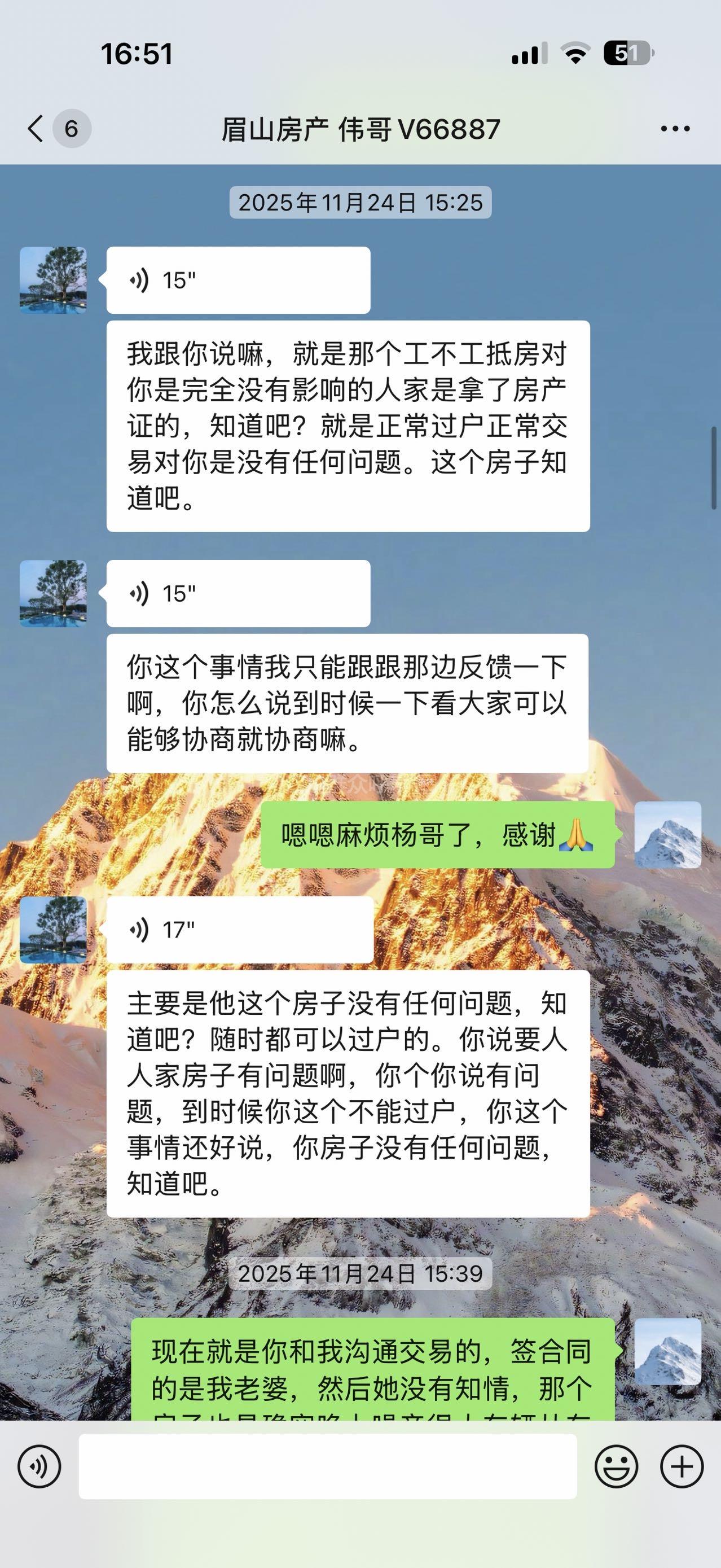Screen dimensions: 721x1568
Task: Open the plus attachments panel
Action: (x=682, y=1466)
